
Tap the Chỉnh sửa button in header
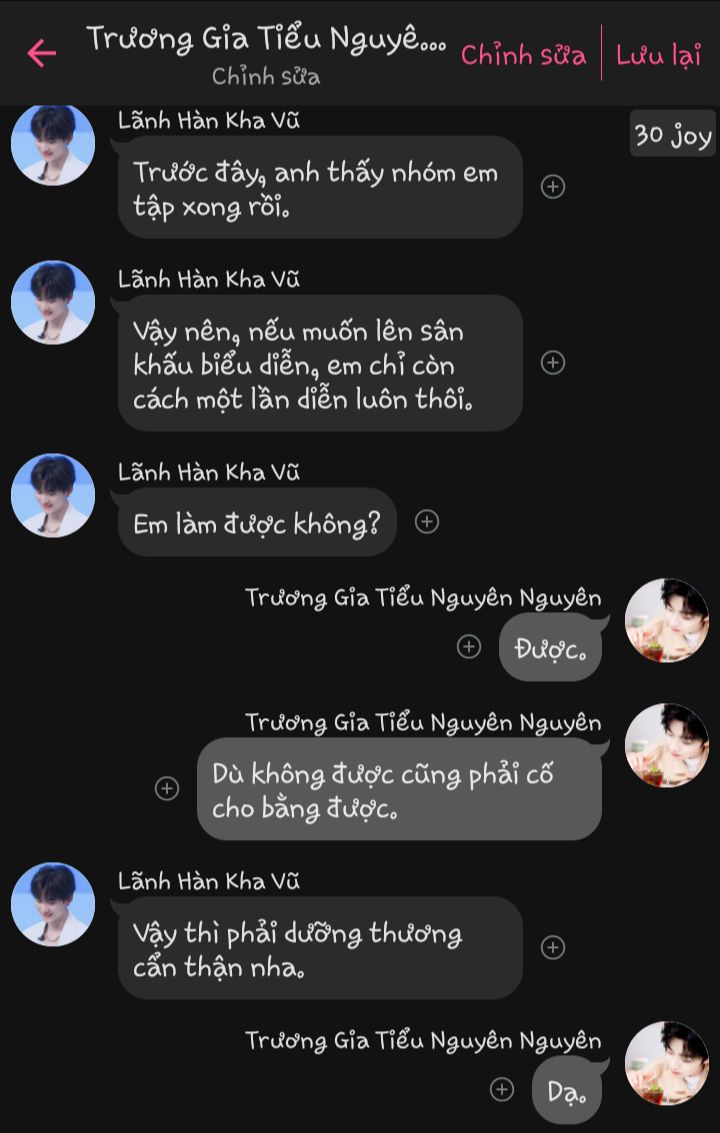pyautogui.click(x=523, y=55)
